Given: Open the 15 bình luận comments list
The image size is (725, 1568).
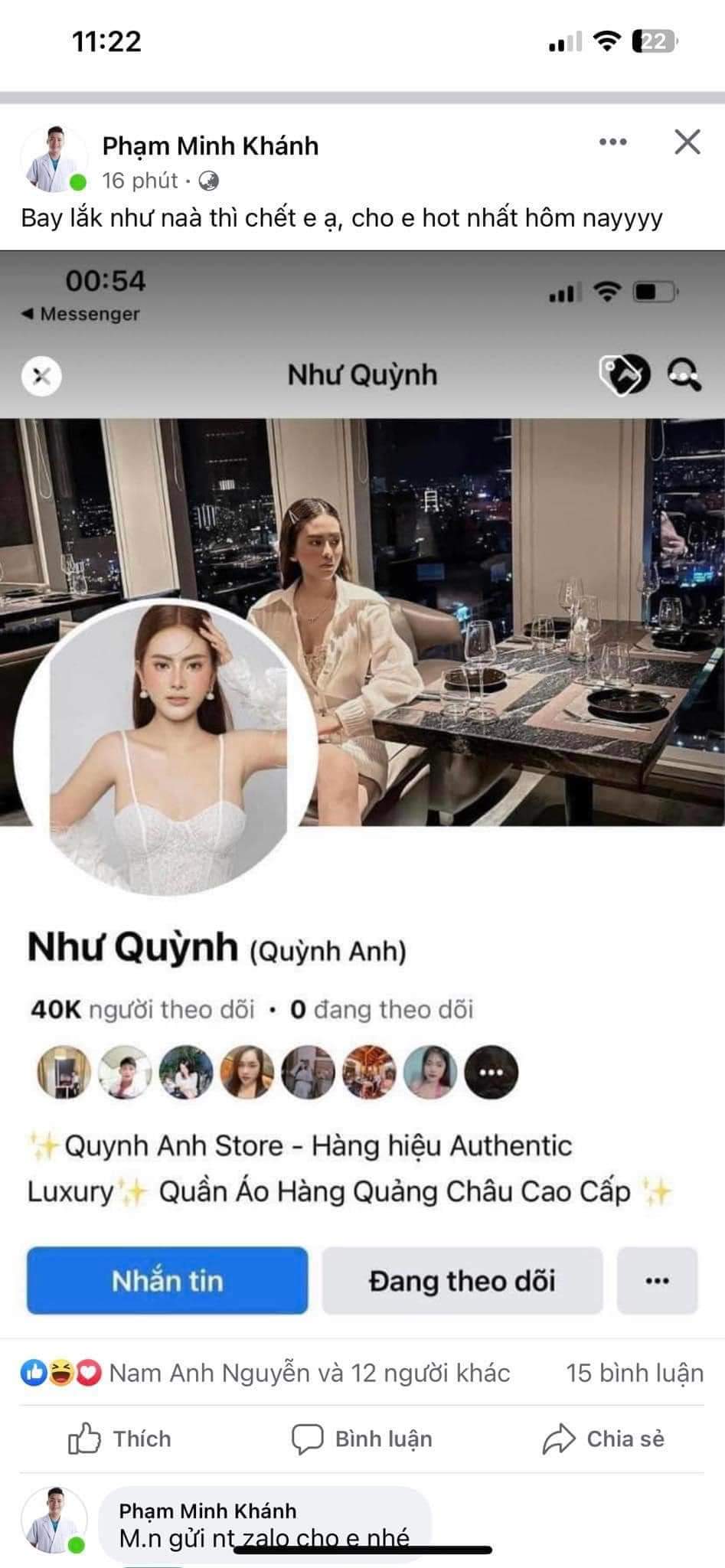Looking at the screenshot, I should pos(634,1373).
